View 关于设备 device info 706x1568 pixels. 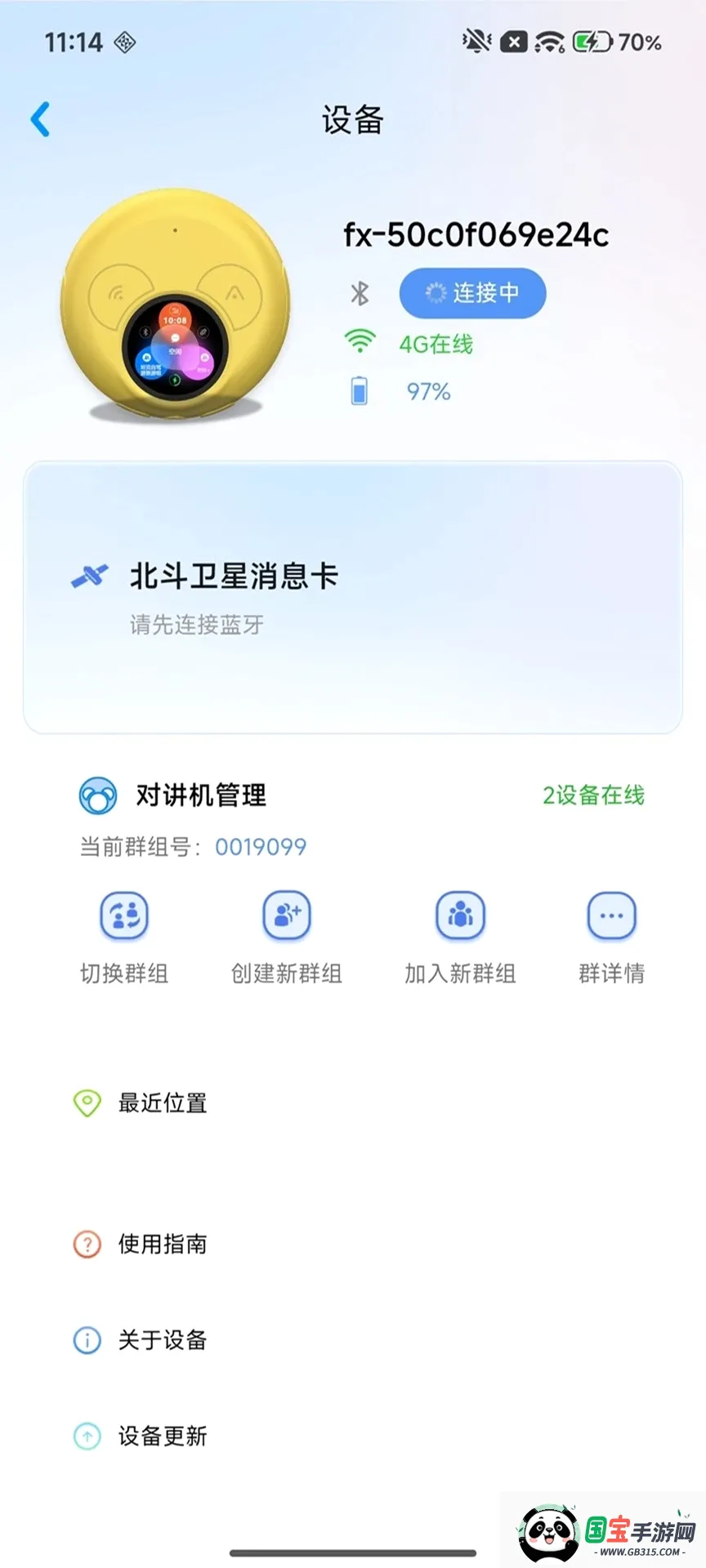(353, 1340)
